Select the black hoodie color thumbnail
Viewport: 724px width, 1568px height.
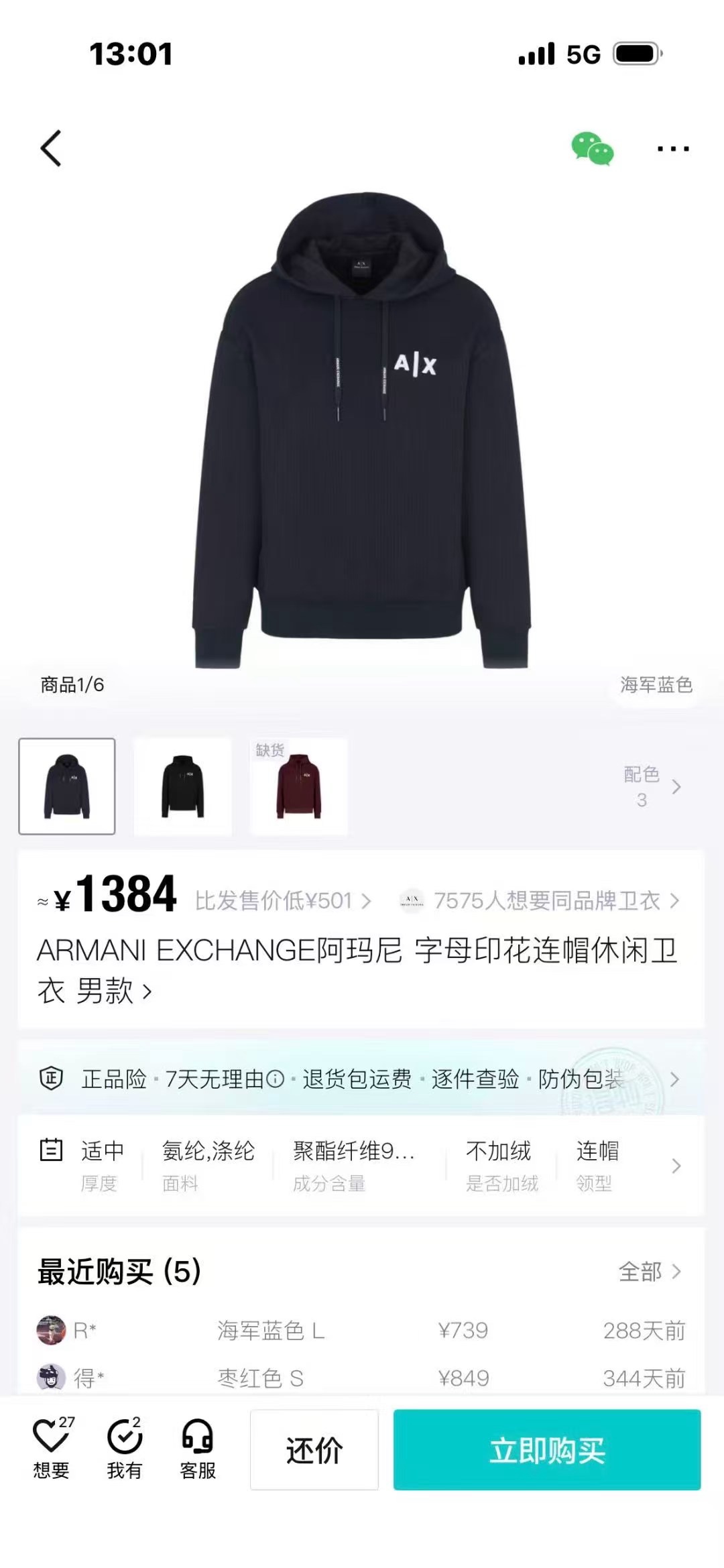pyautogui.click(x=182, y=786)
